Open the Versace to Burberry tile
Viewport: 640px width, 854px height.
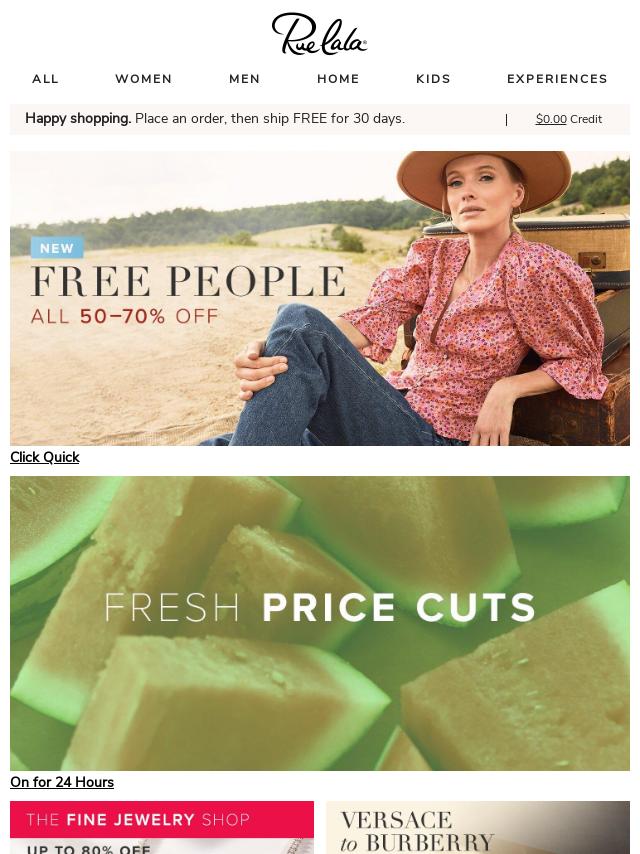(x=478, y=827)
